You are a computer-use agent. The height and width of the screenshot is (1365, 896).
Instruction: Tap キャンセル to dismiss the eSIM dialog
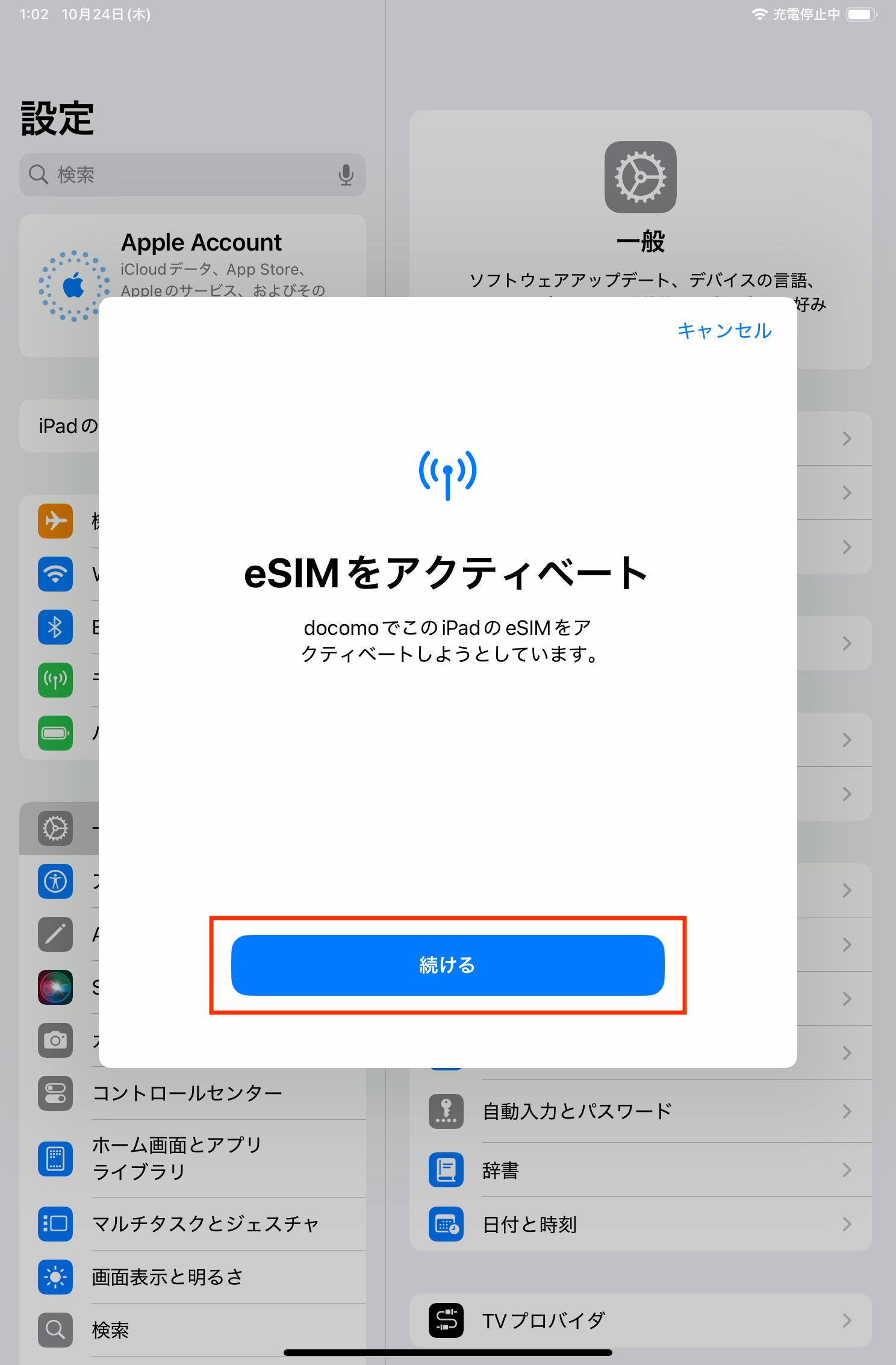[x=724, y=331]
